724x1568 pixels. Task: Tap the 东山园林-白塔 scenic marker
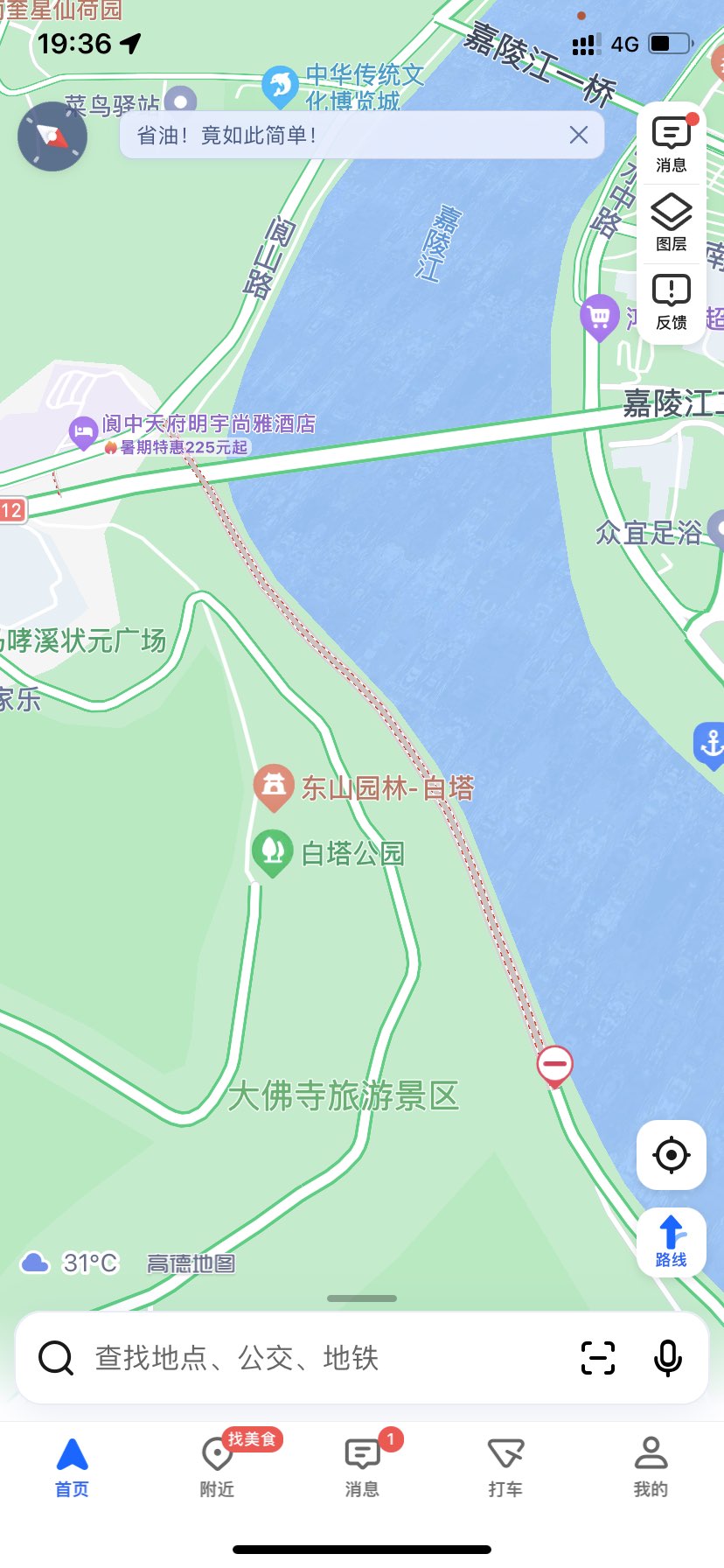point(274,785)
